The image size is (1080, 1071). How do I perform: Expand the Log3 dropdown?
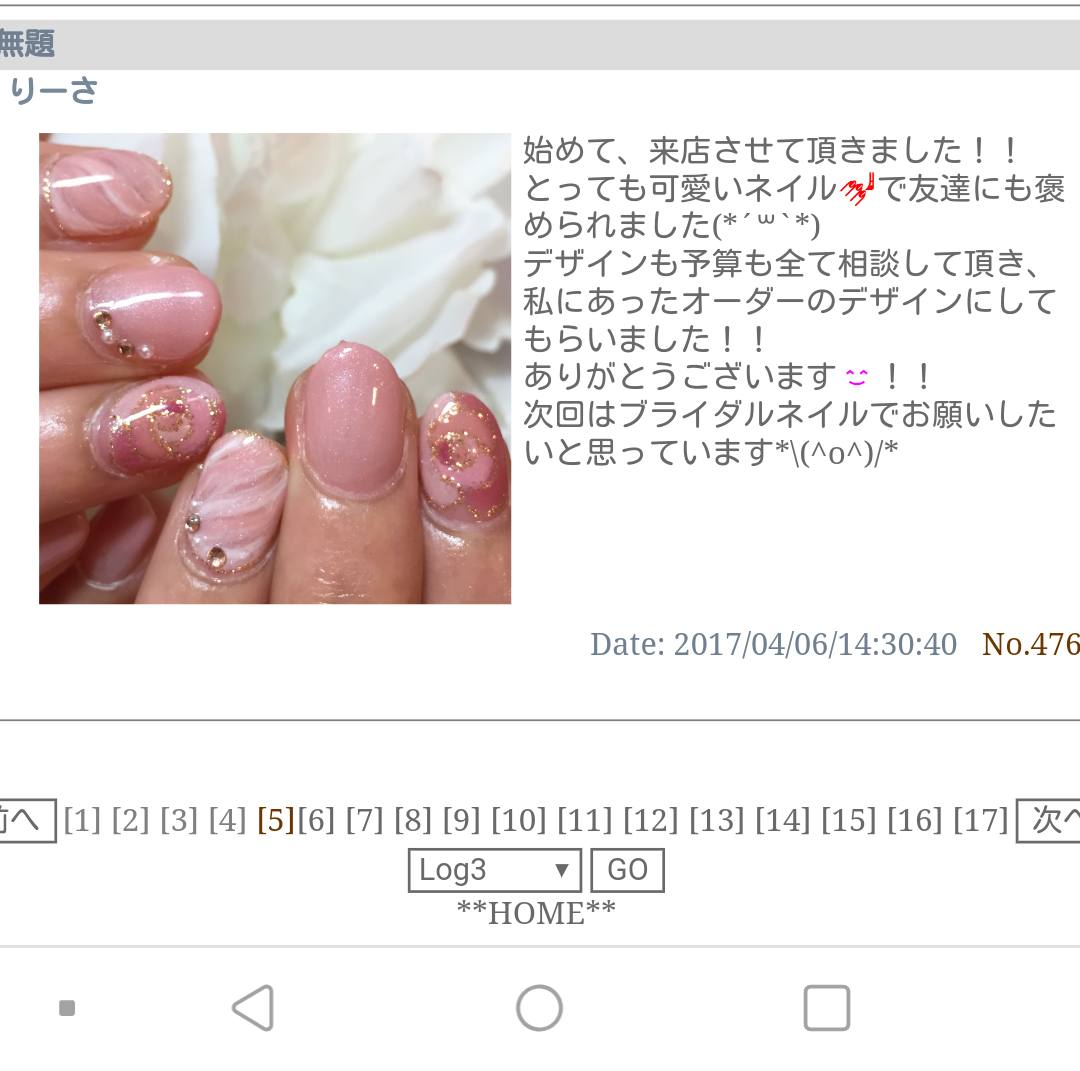pos(494,870)
